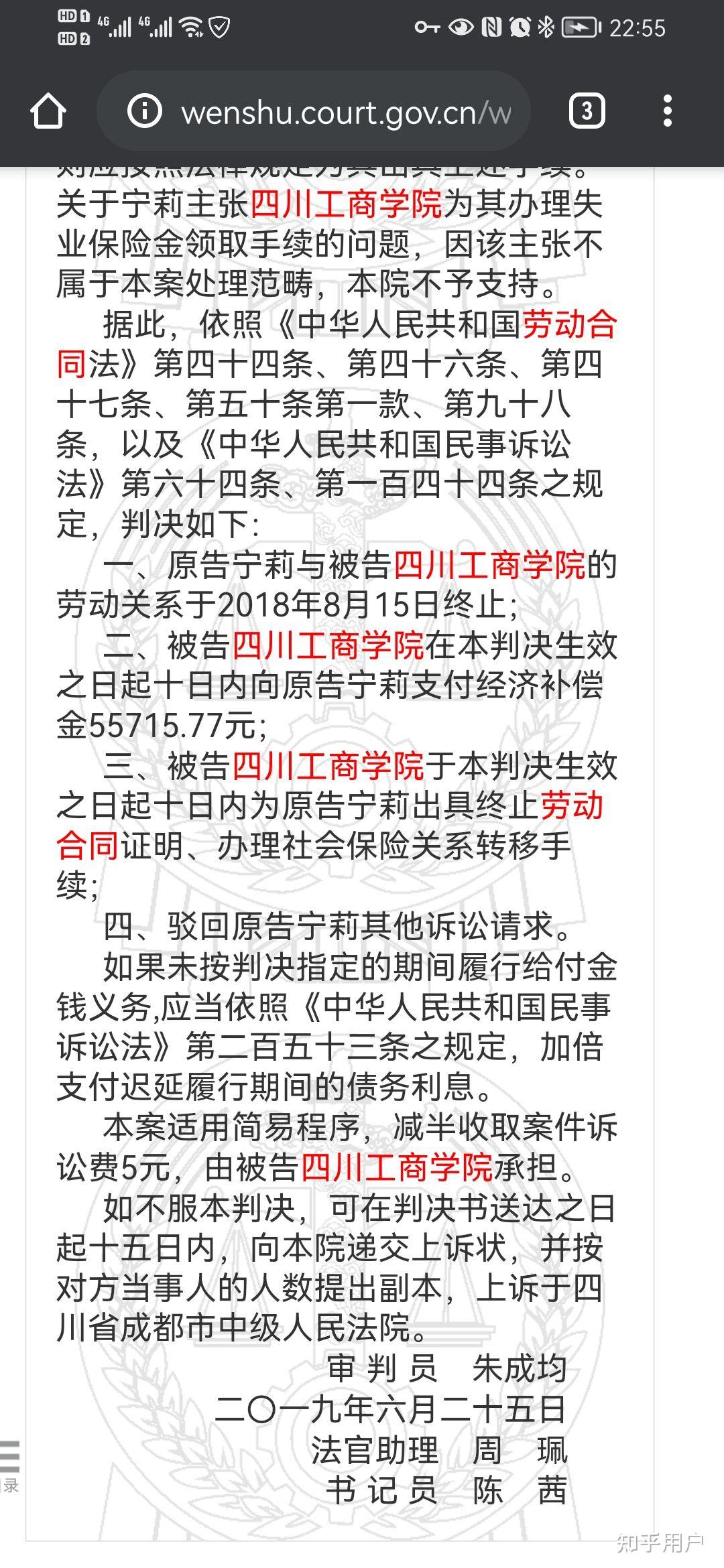Open the browser overflow menu
Viewport: 724px width, 1568px height.
(x=667, y=111)
